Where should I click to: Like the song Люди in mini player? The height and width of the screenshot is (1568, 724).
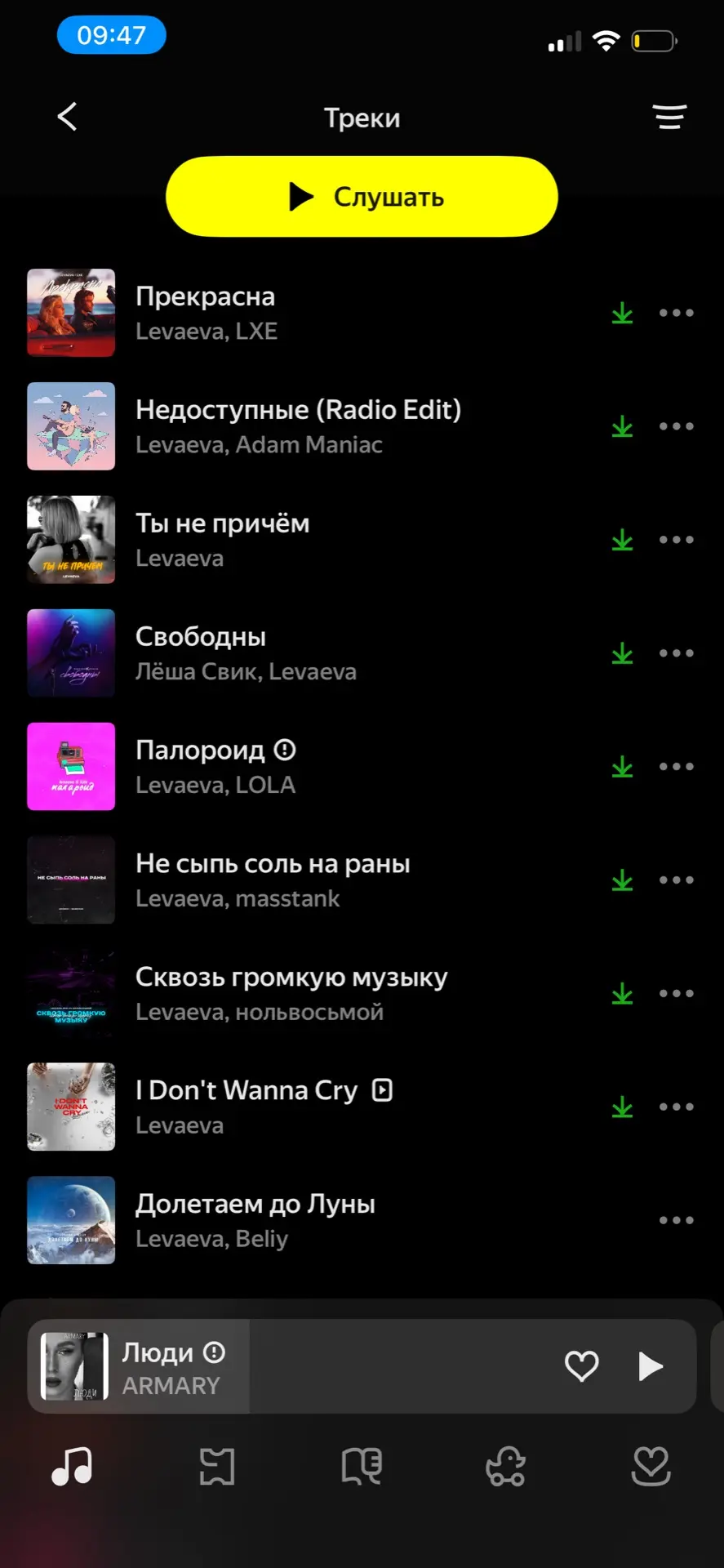[x=581, y=1366]
